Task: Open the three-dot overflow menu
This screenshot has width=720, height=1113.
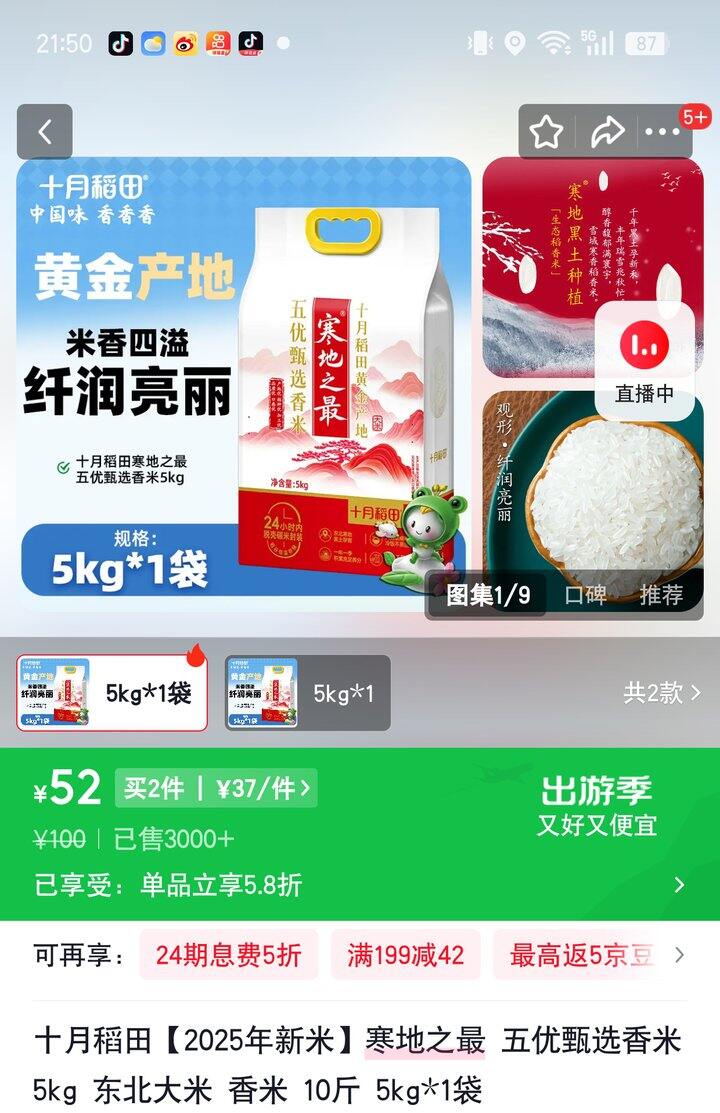Action: point(662,132)
